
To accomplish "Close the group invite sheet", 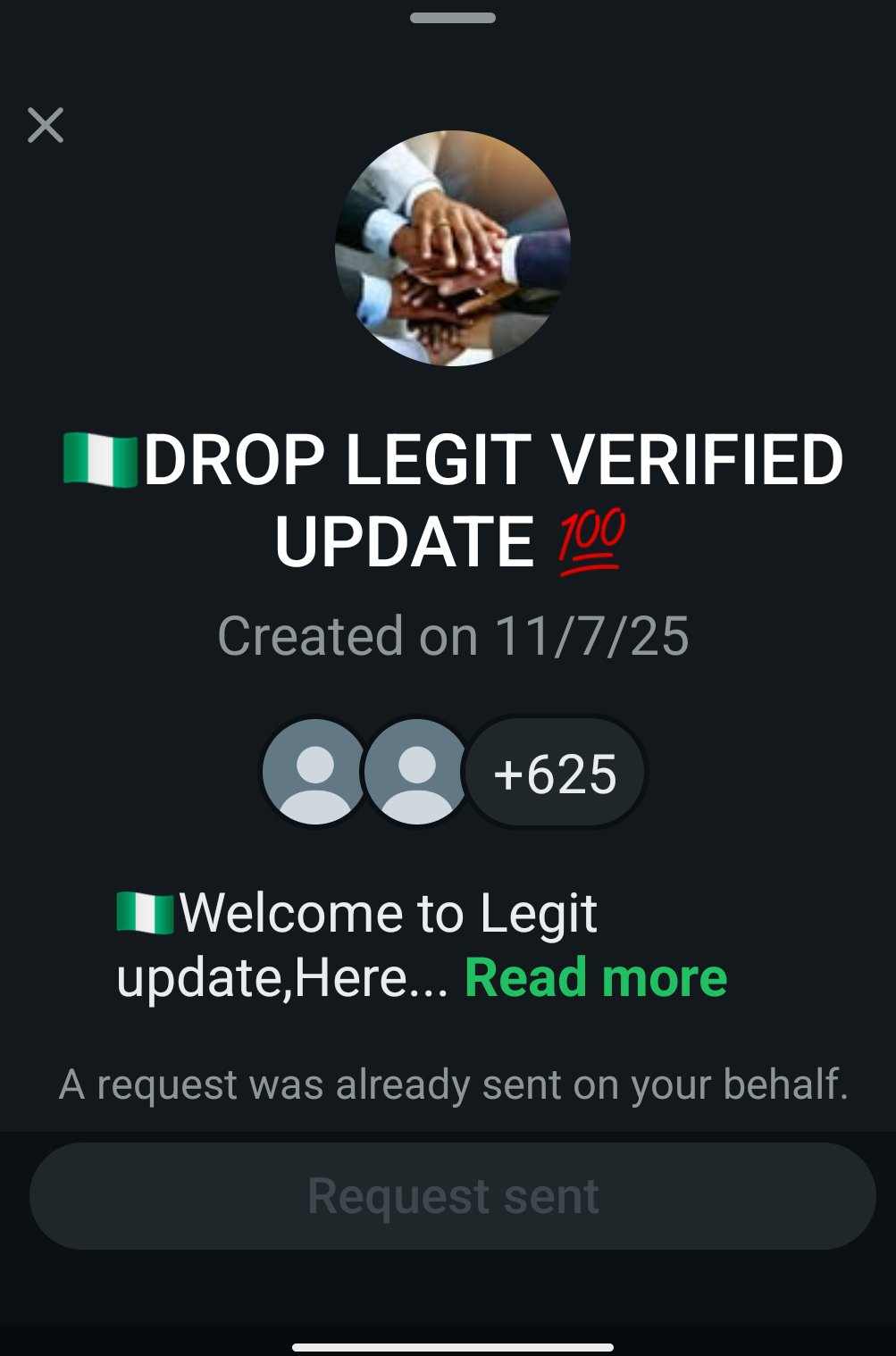I will tap(46, 125).
